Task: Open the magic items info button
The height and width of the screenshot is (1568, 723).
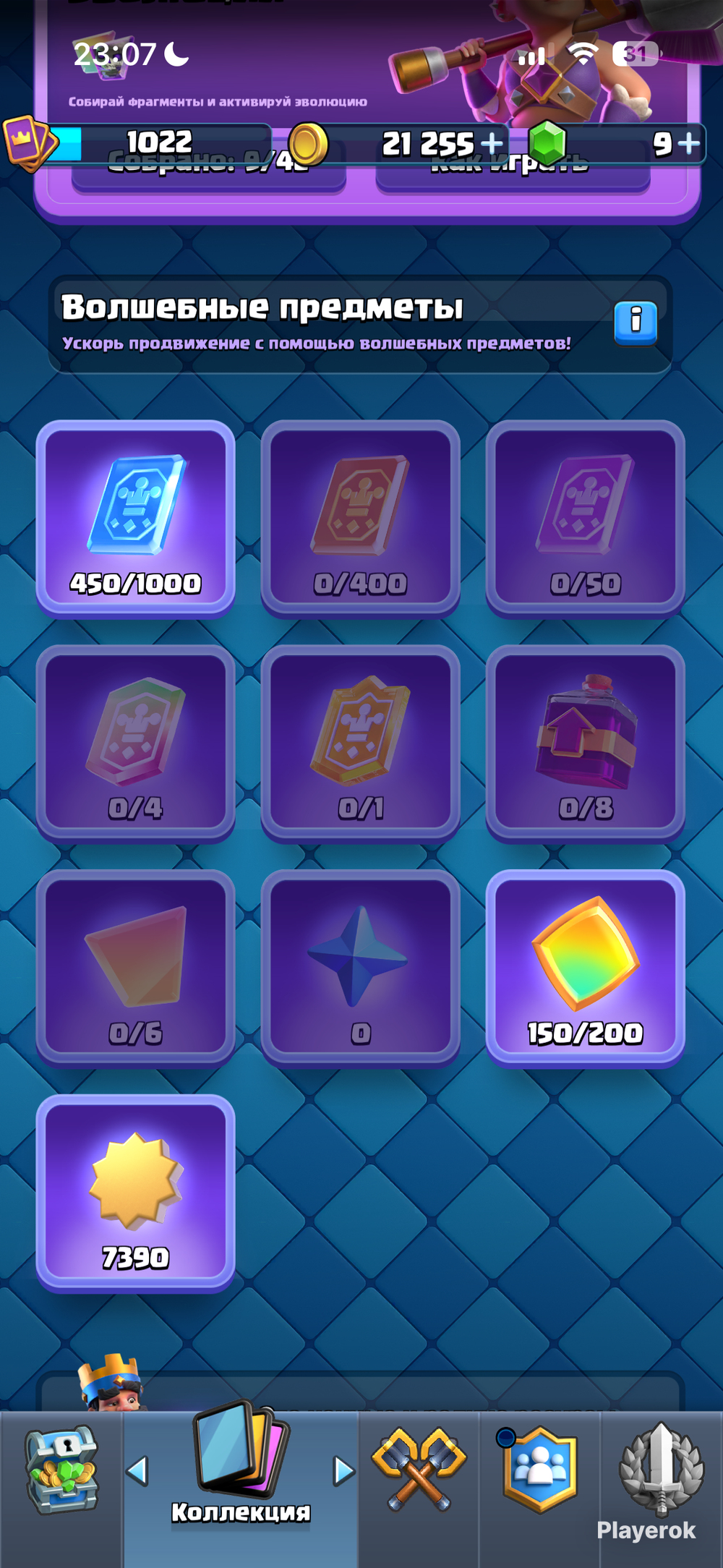Action: pos(636,323)
